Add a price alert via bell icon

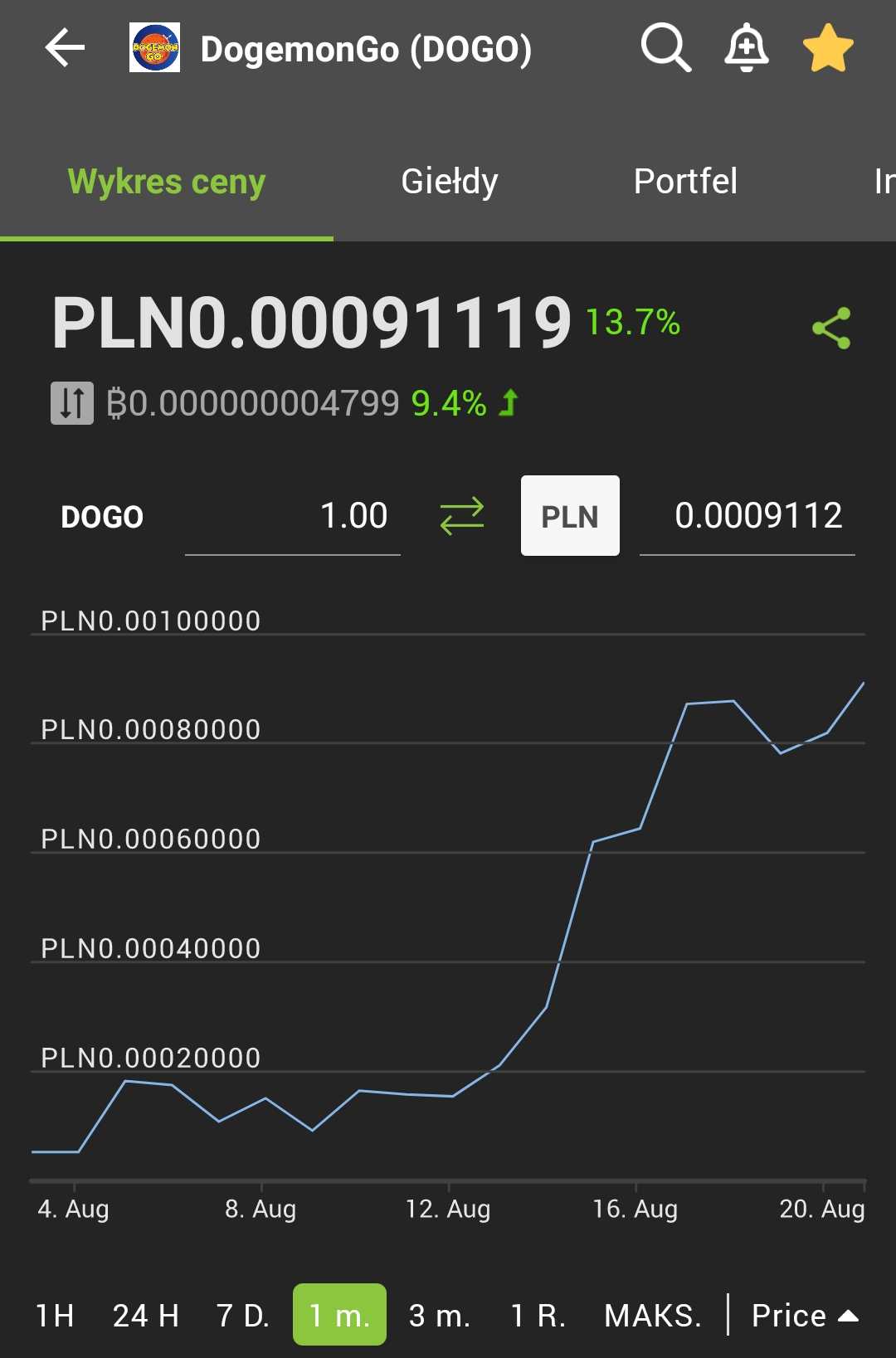[x=747, y=48]
